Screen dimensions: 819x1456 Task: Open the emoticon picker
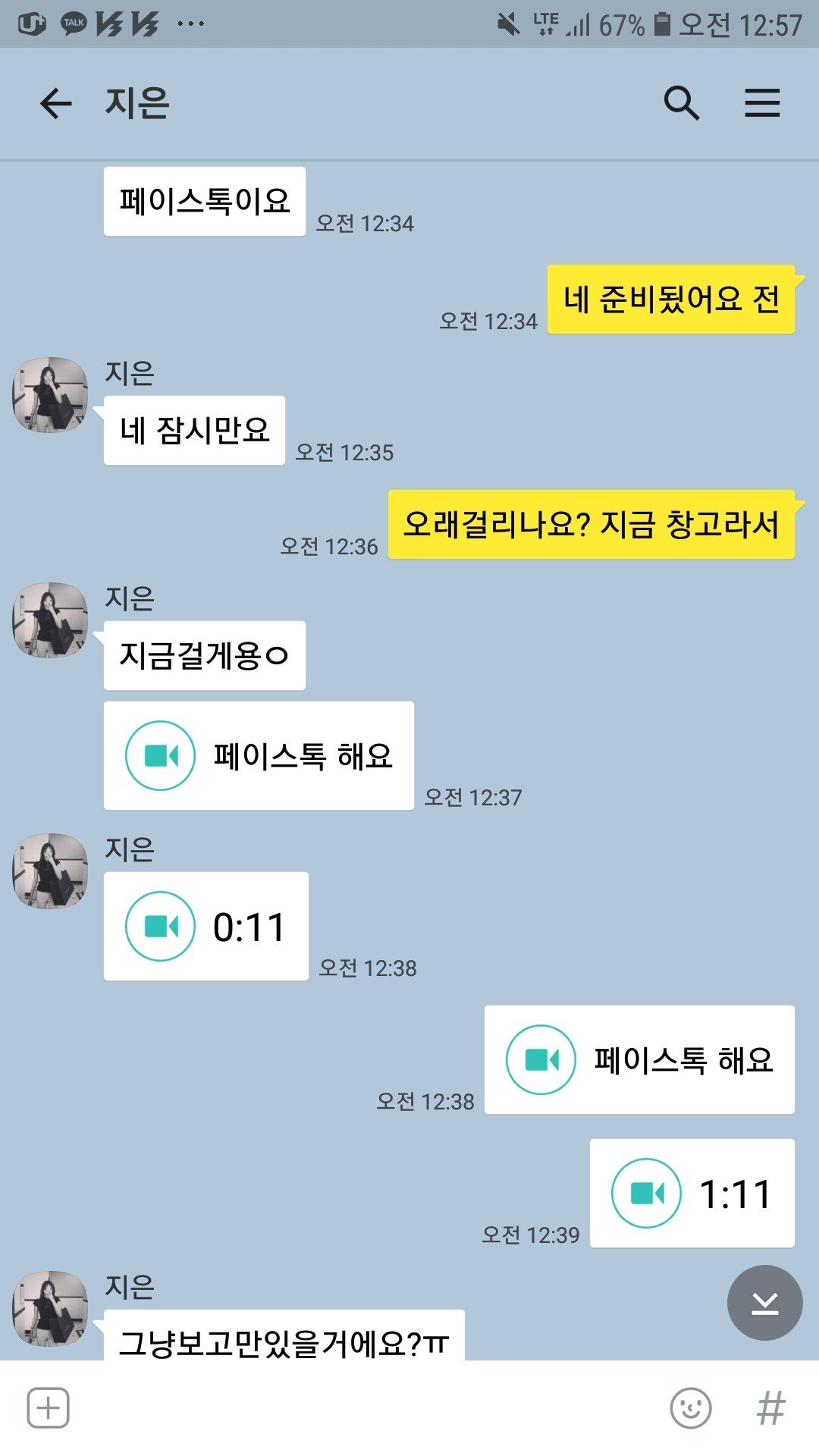(x=690, y=1408)
